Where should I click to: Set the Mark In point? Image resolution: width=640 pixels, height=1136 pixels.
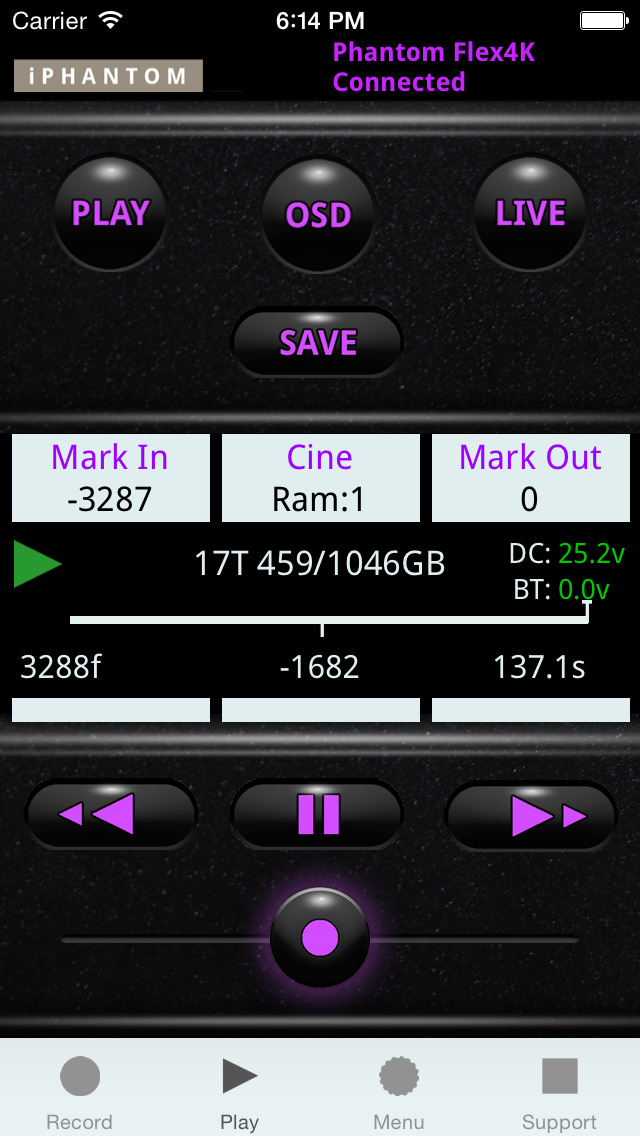110,477
